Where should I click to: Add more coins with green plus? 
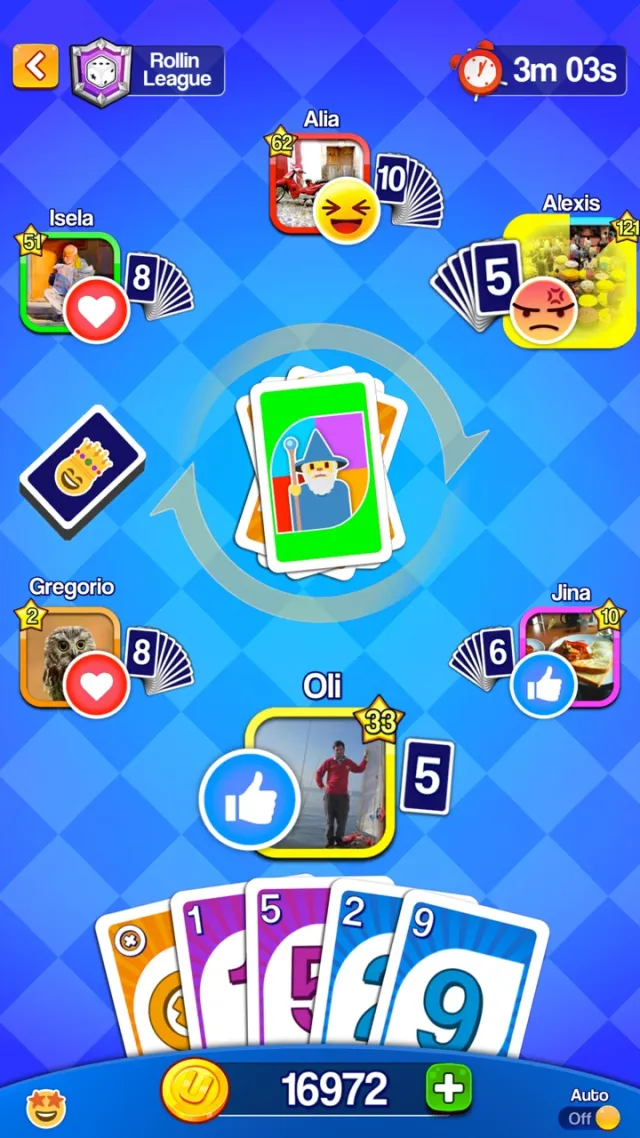[x=448, y=1089]
